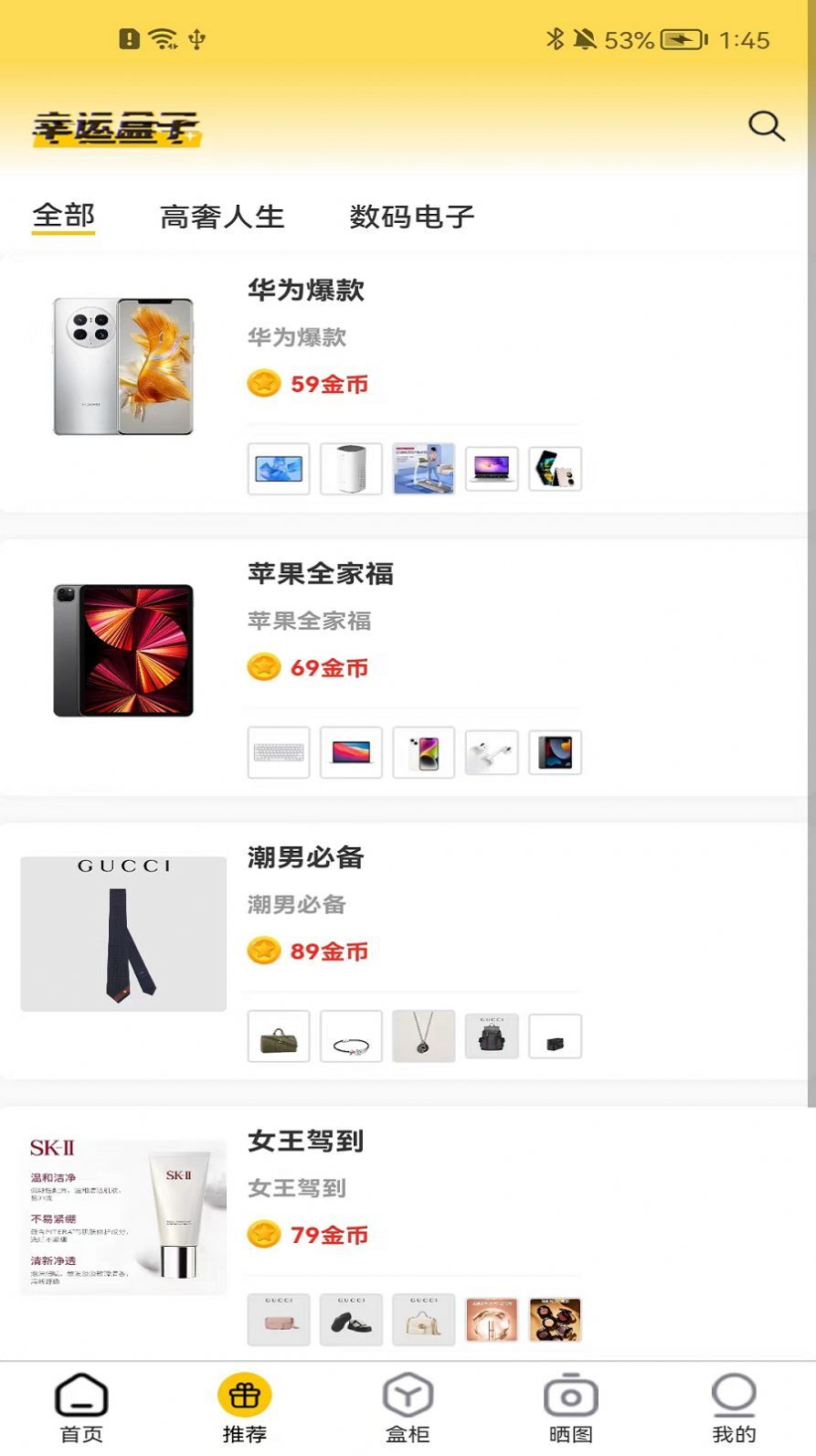This screenshot has height=1456, width=816.
Task: Switch to the 高奢人生 tab
Action: tap(222, 217)
